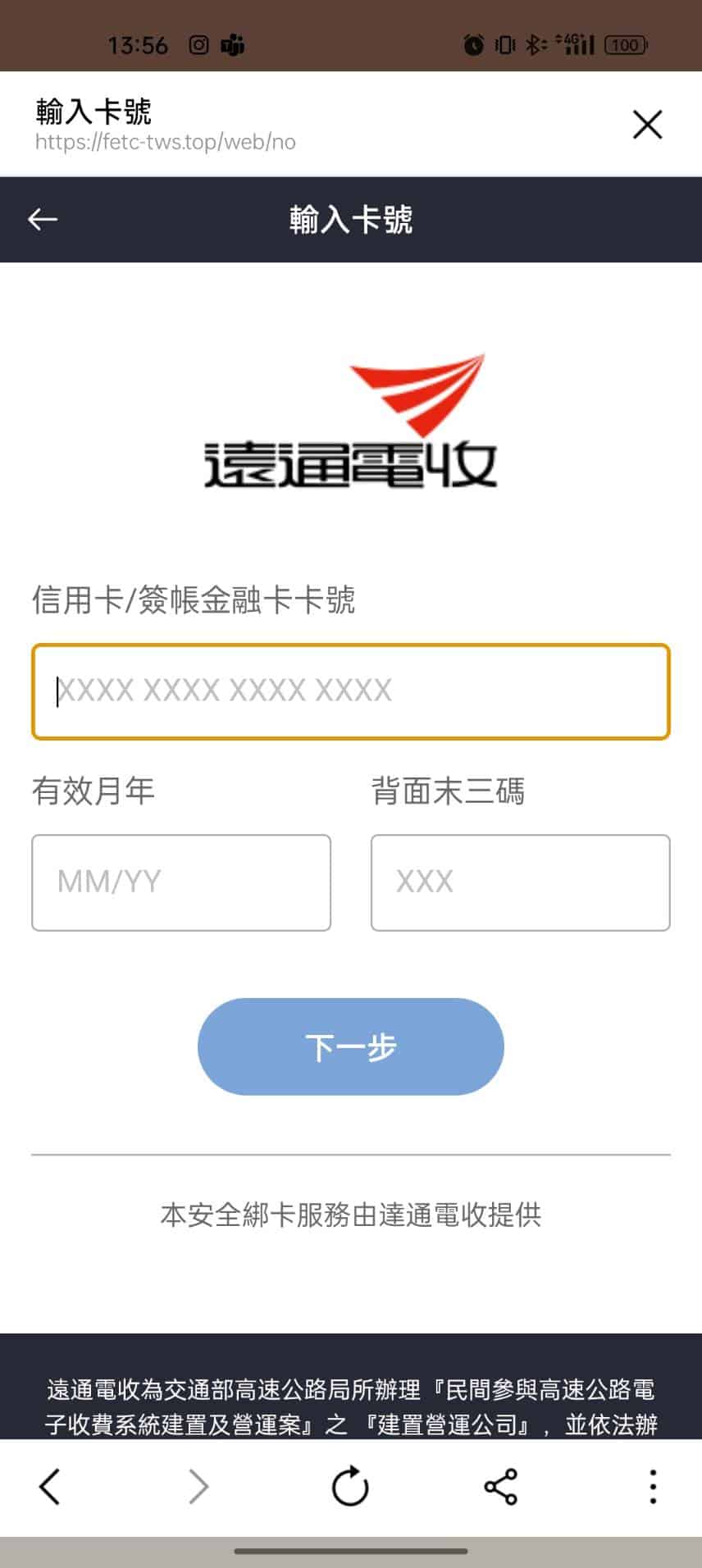Reload the current web page
Screen dimensions: 702x1568
pos(350,1486)
